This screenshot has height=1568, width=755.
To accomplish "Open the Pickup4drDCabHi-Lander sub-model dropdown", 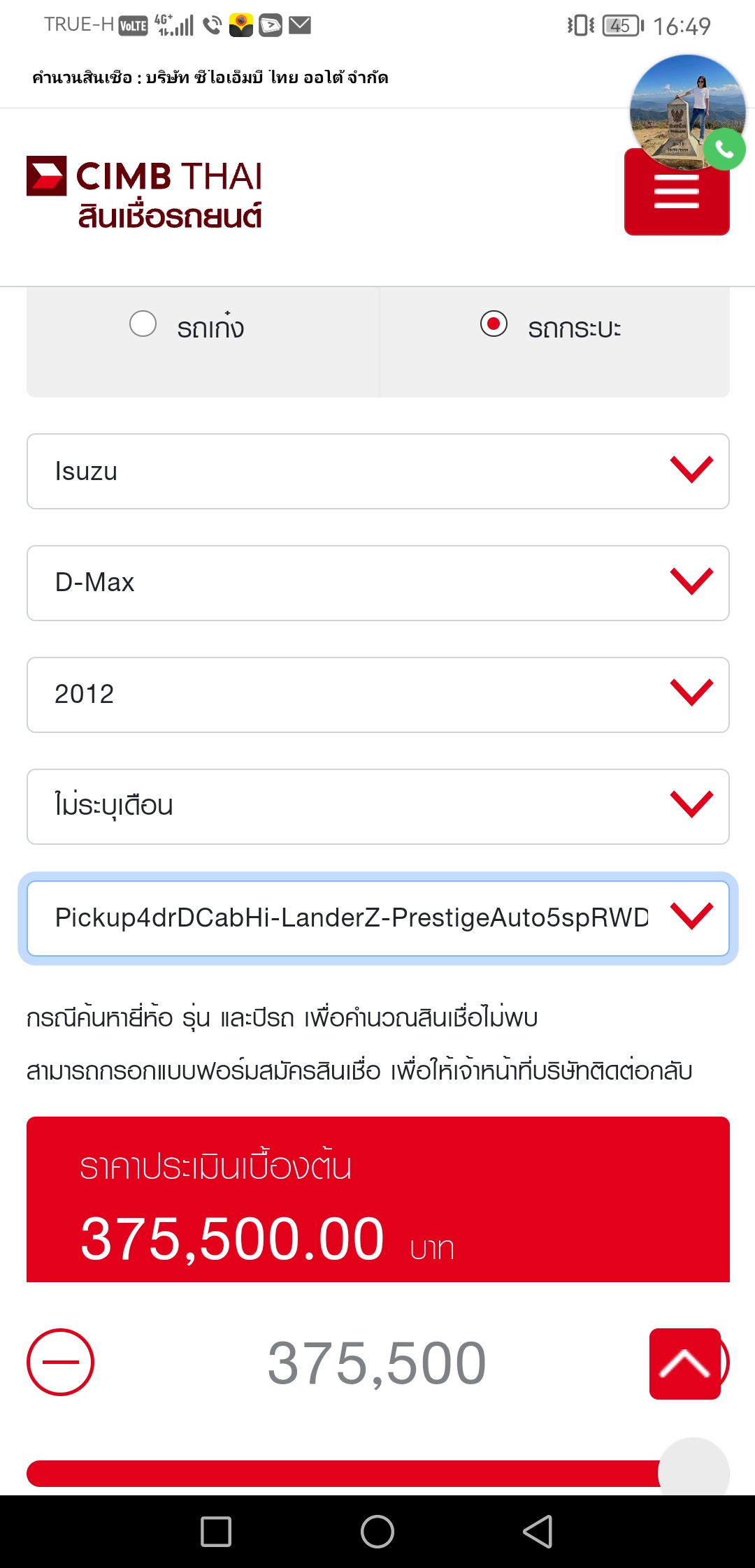I will pyautogui.click(x=377, y=918).
